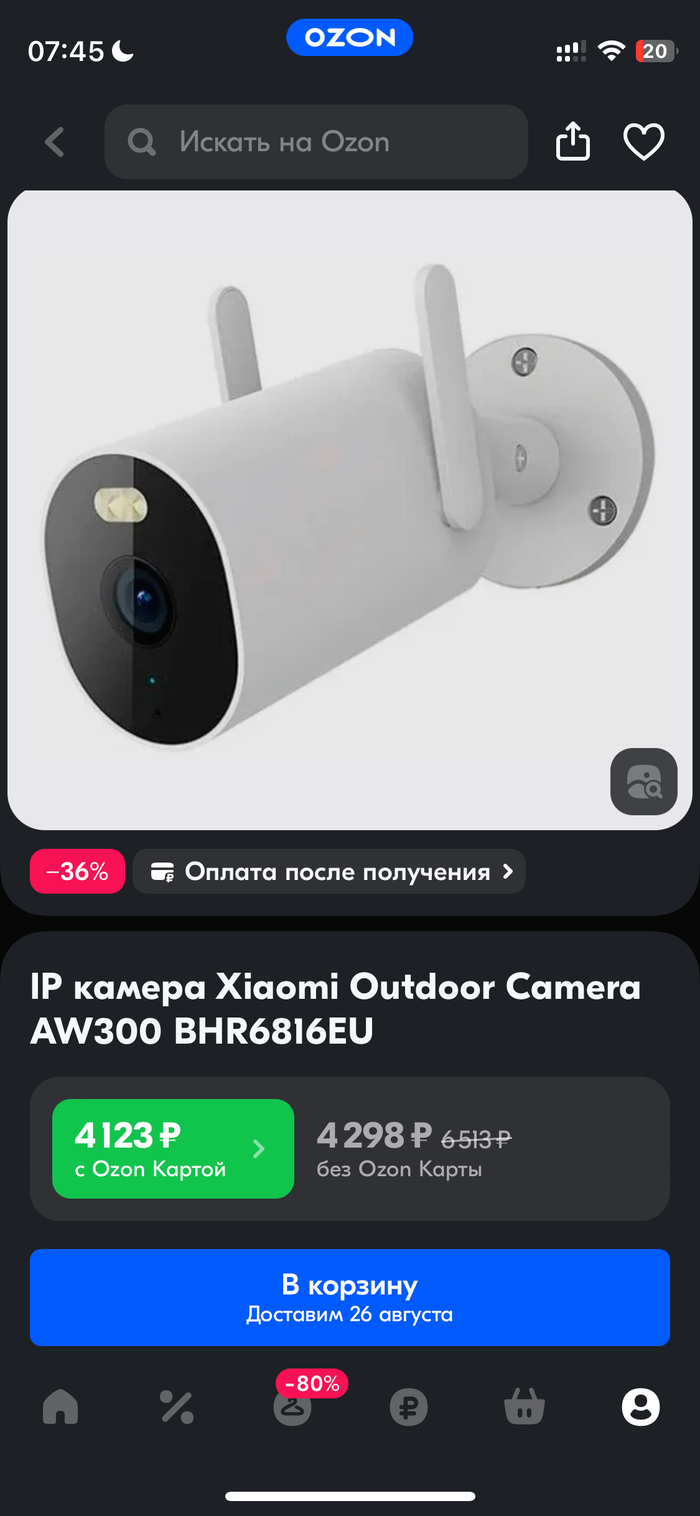This screenshot has height=1516, width=700.
Task: Share this product
Action: 573,142
